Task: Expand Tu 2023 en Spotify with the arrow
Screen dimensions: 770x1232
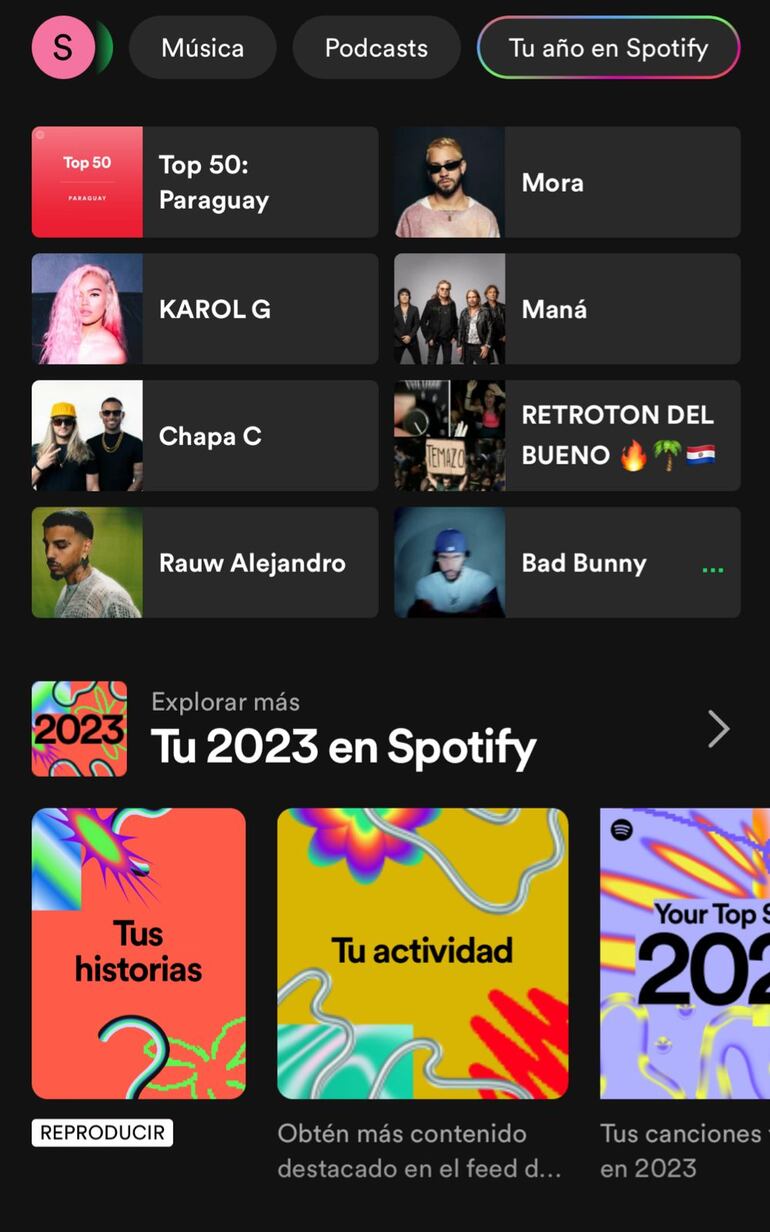Action: tap(718, 729)
